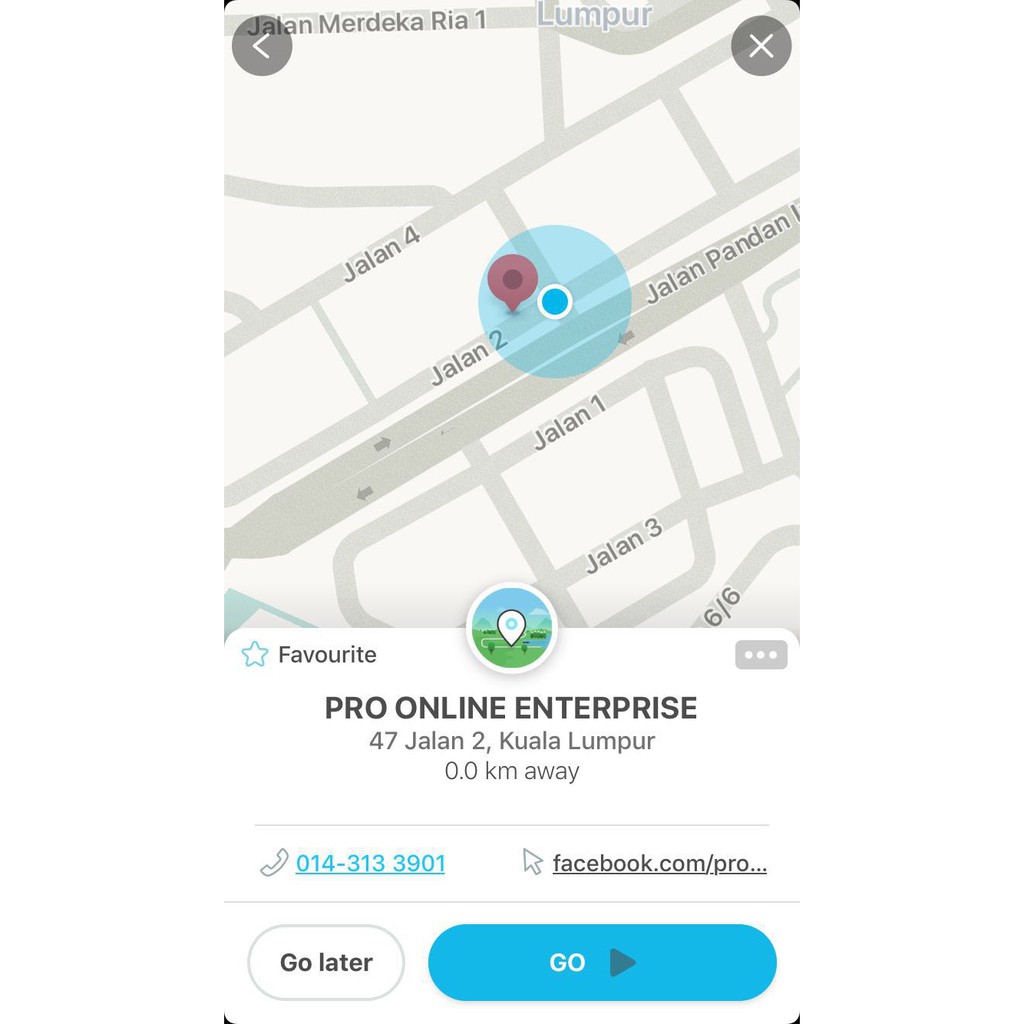Choose Go later to schedule the drive
This screenshot has width=1024, height=1024.
(x=326, y=962)
